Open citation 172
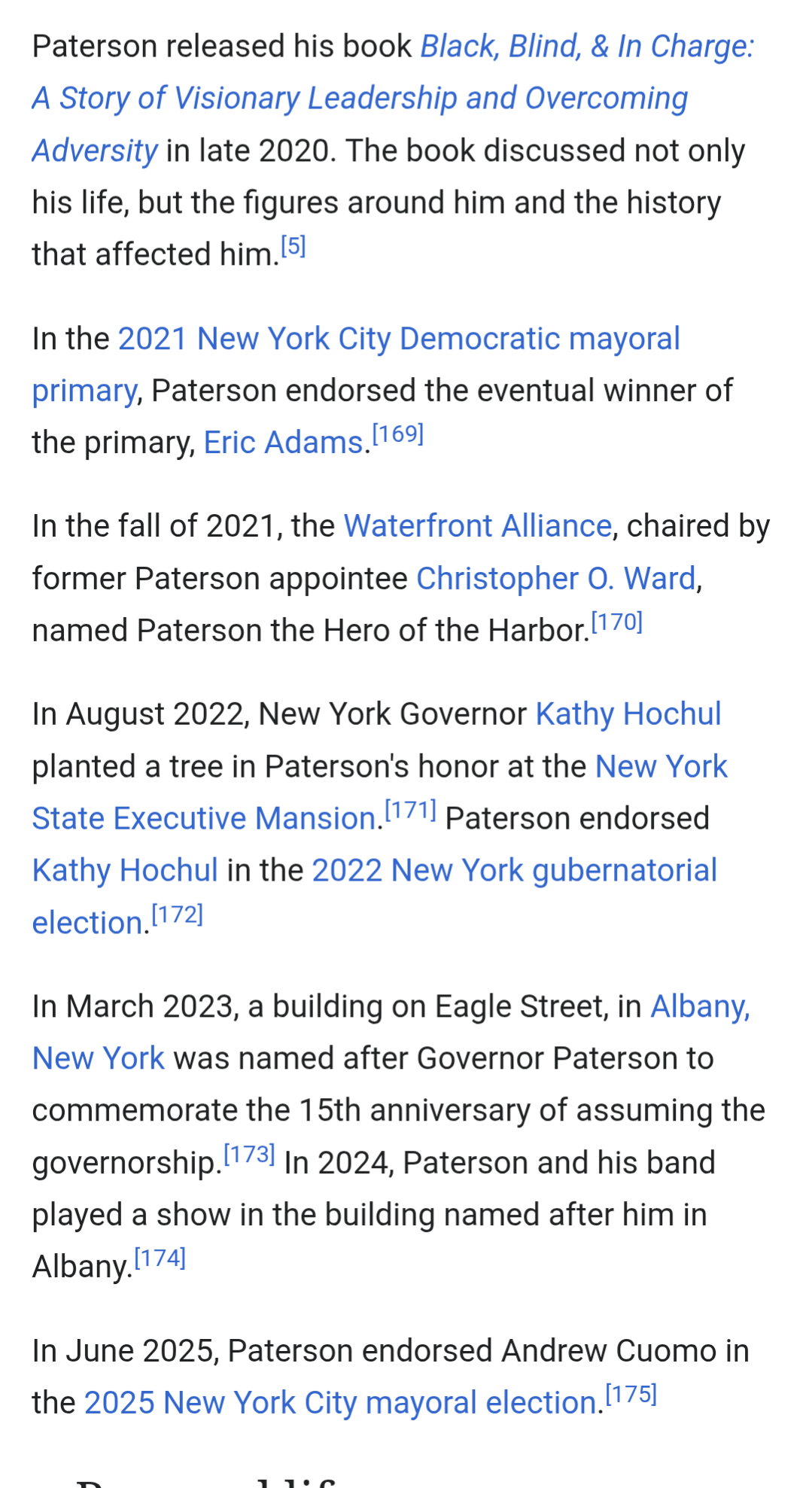This screenshot has height=1488, width=812. tap(178, 914)
